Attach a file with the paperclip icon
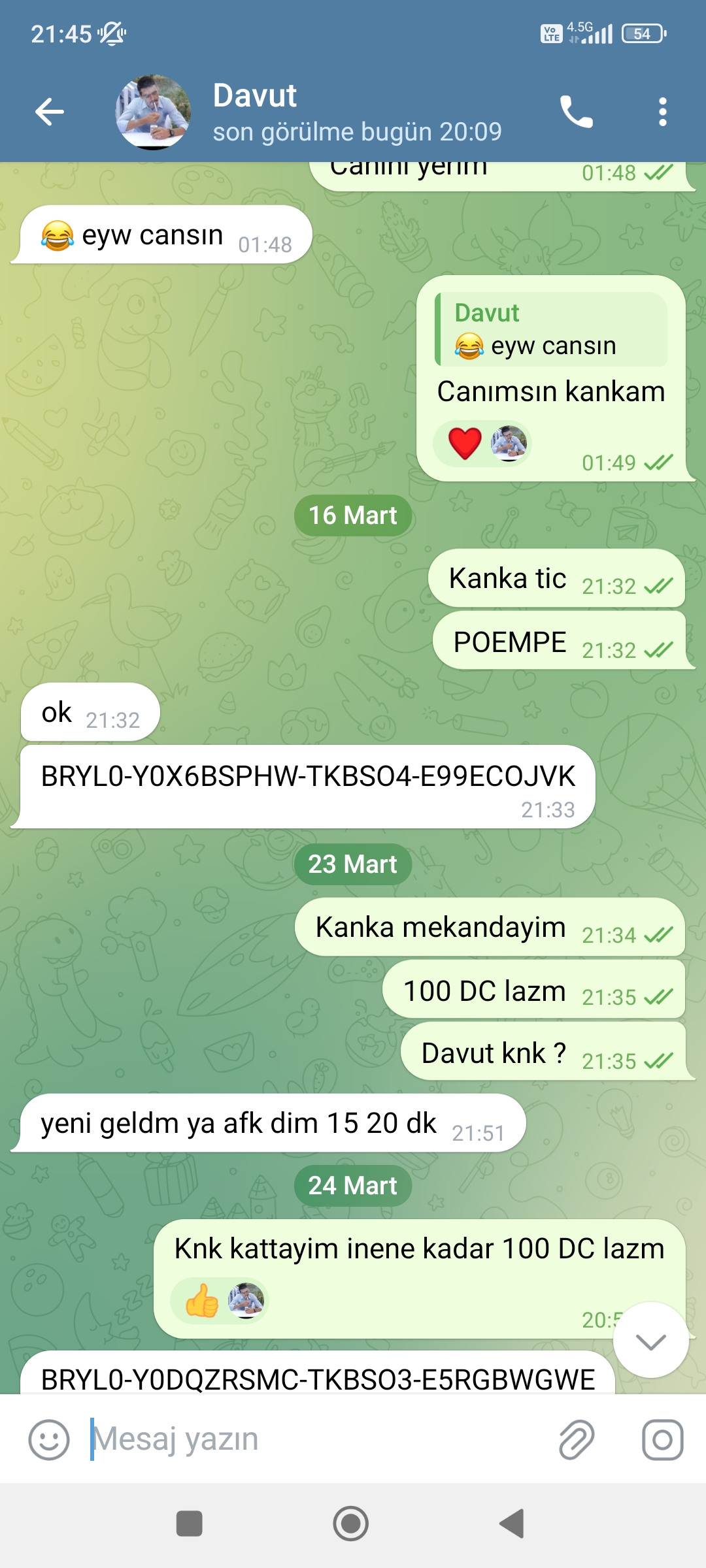 coord(577,1439)
